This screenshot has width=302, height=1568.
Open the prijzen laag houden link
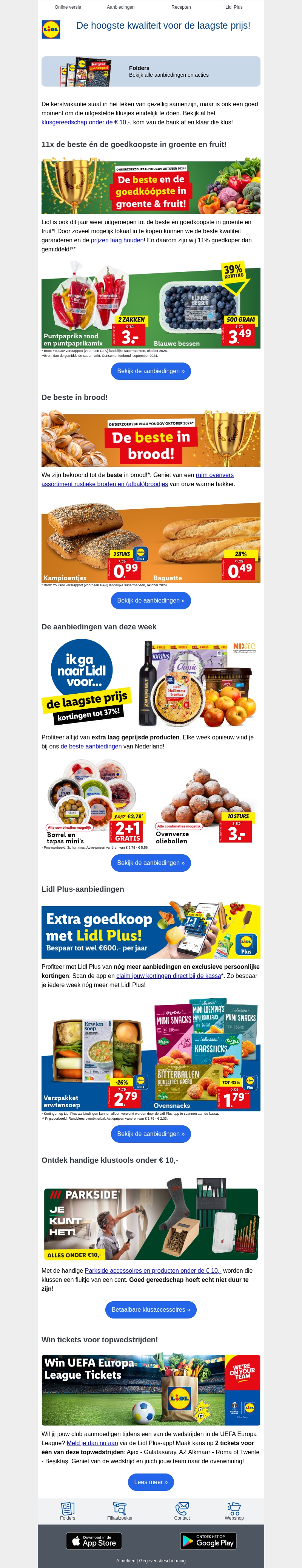click(x=117, y=240)
